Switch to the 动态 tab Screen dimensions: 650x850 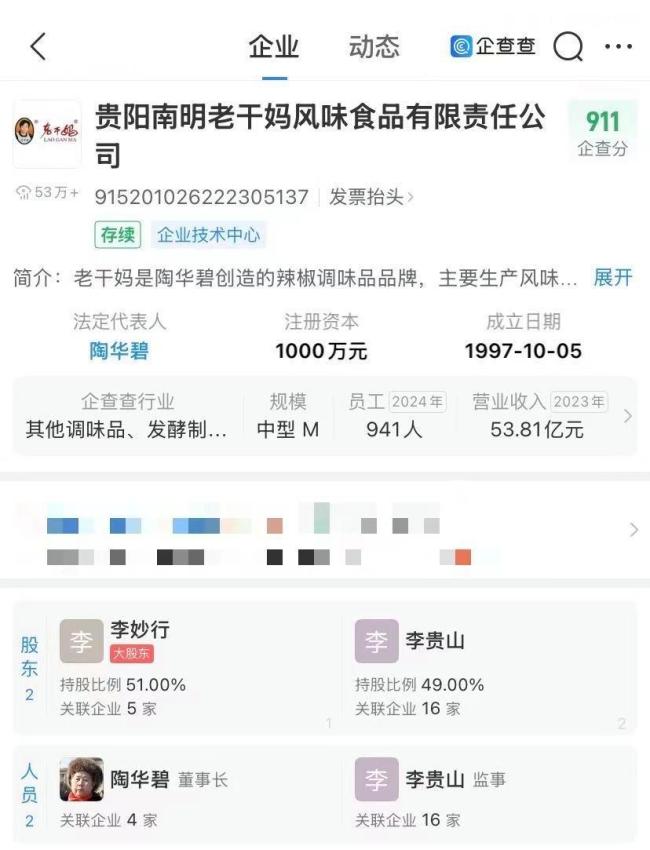point(374,47)
